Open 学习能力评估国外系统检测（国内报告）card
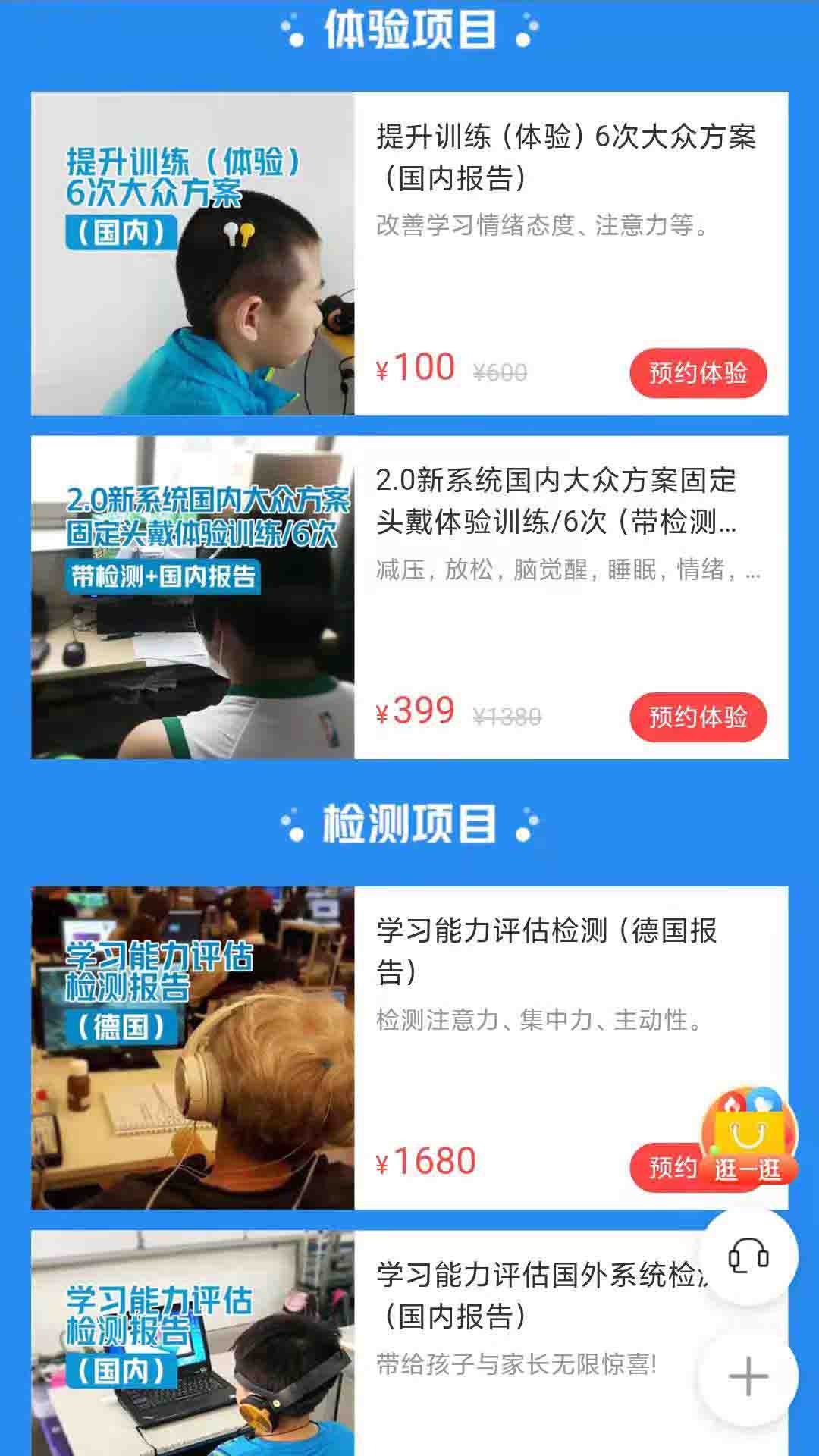Viewport: 819px width, 1456px height. [531, 1295]
